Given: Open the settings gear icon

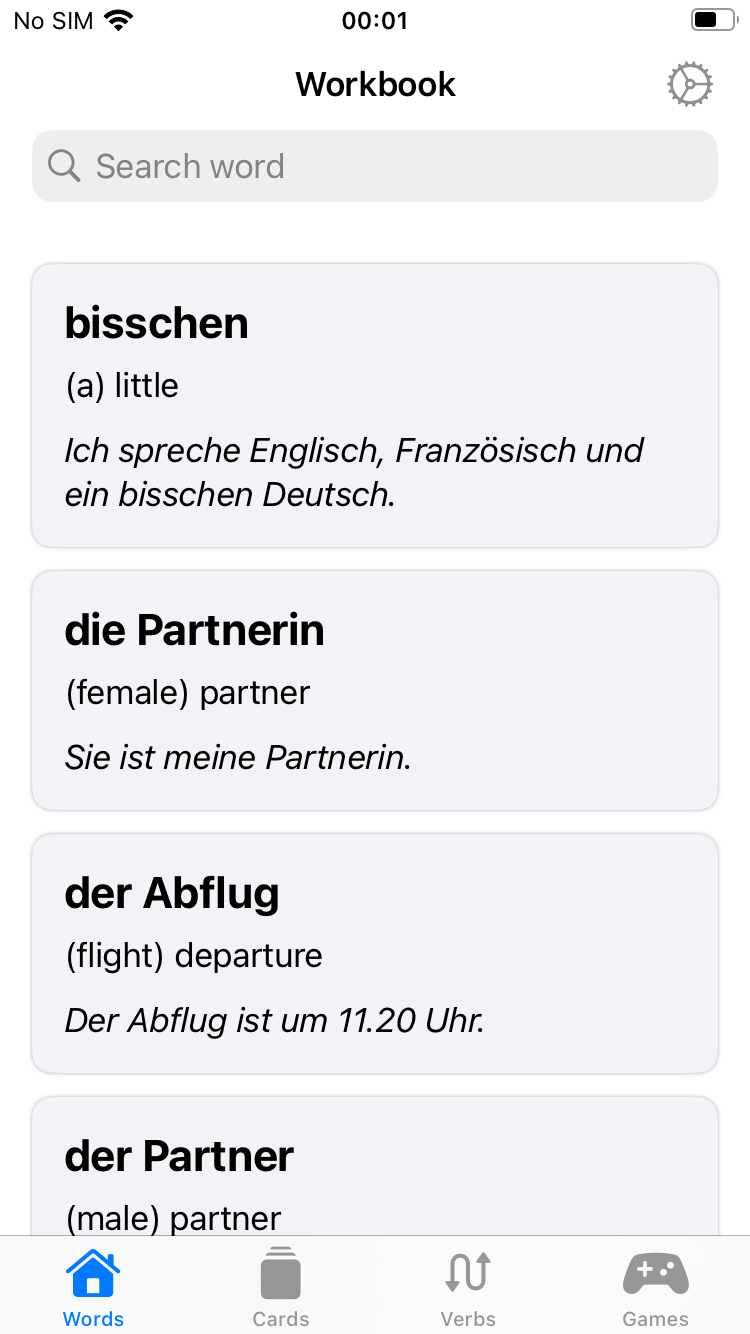Looking at the screenshot, I should click(x=689, y=84).
